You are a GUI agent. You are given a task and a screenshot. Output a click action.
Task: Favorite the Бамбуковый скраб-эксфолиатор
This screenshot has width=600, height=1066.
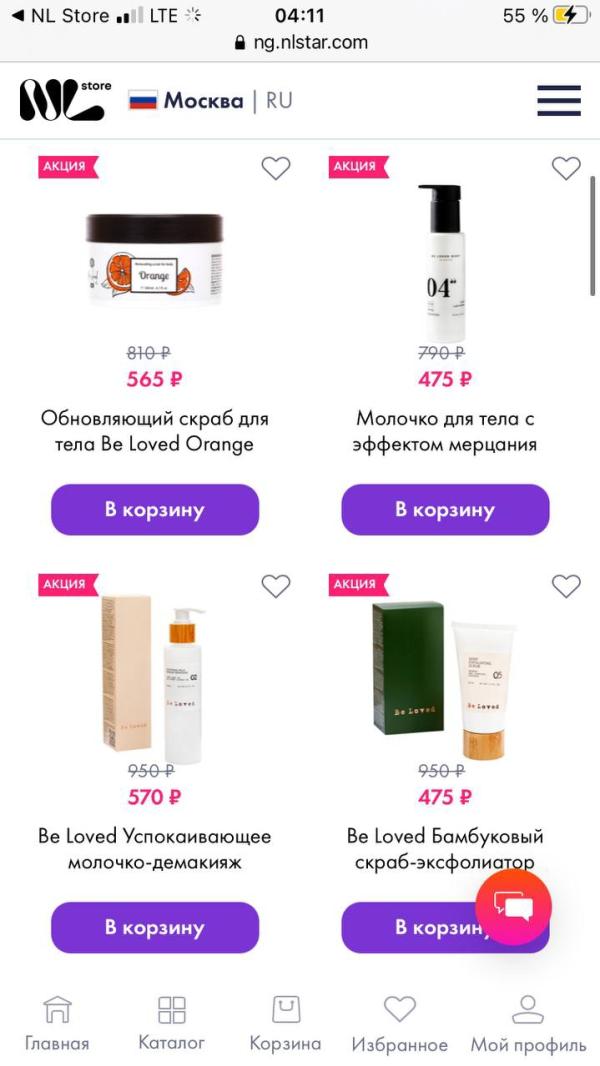(x=566, y=586)
